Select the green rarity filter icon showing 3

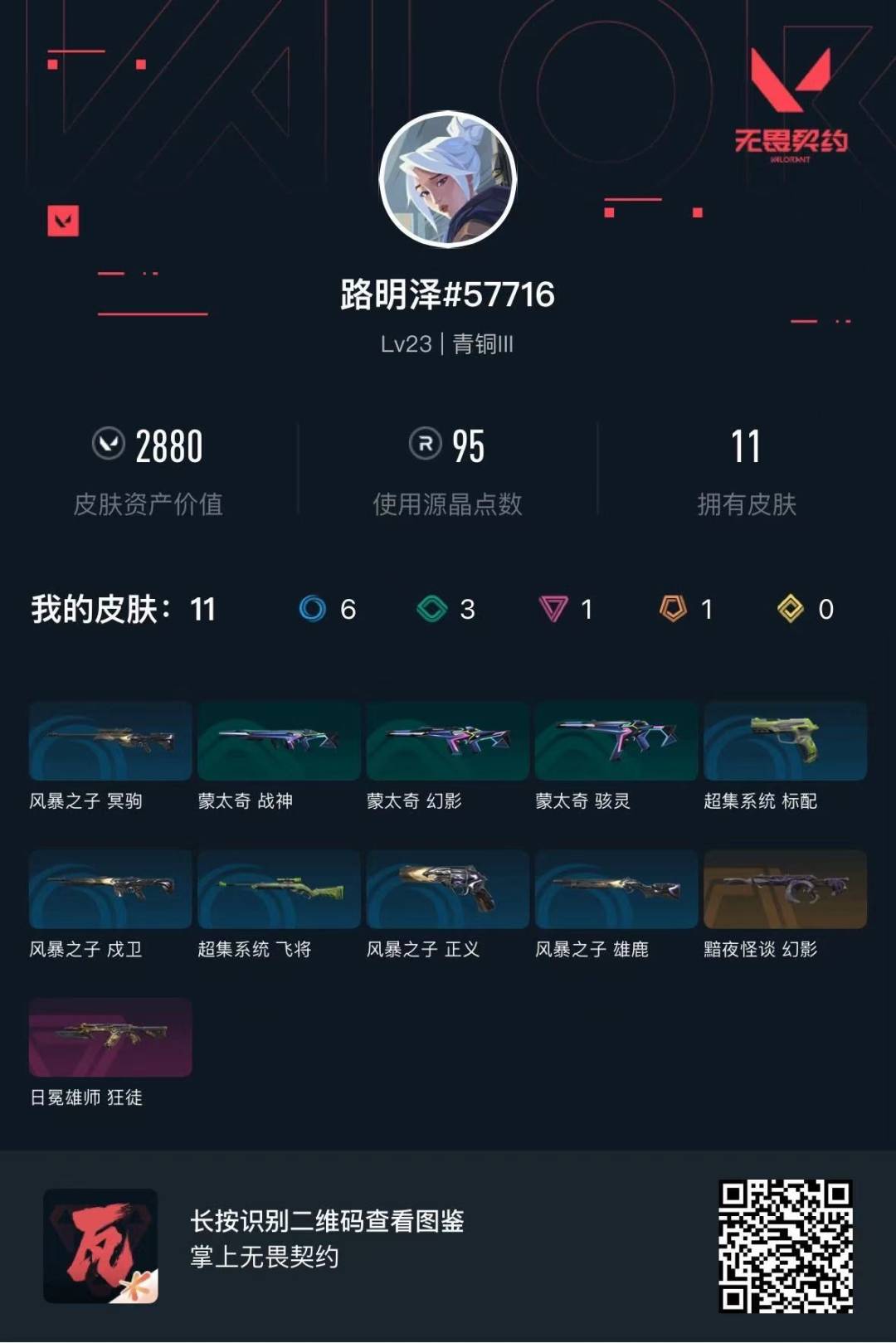(432, 610)
